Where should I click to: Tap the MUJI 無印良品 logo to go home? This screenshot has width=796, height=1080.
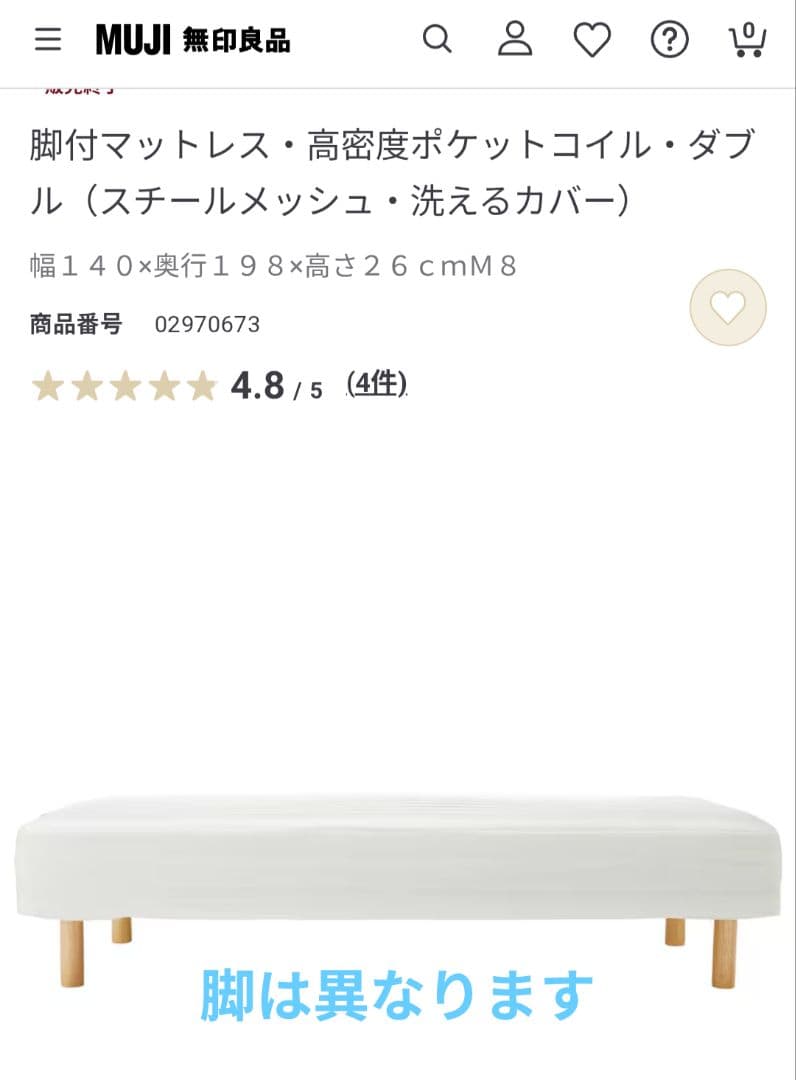[x=193, y=40]
